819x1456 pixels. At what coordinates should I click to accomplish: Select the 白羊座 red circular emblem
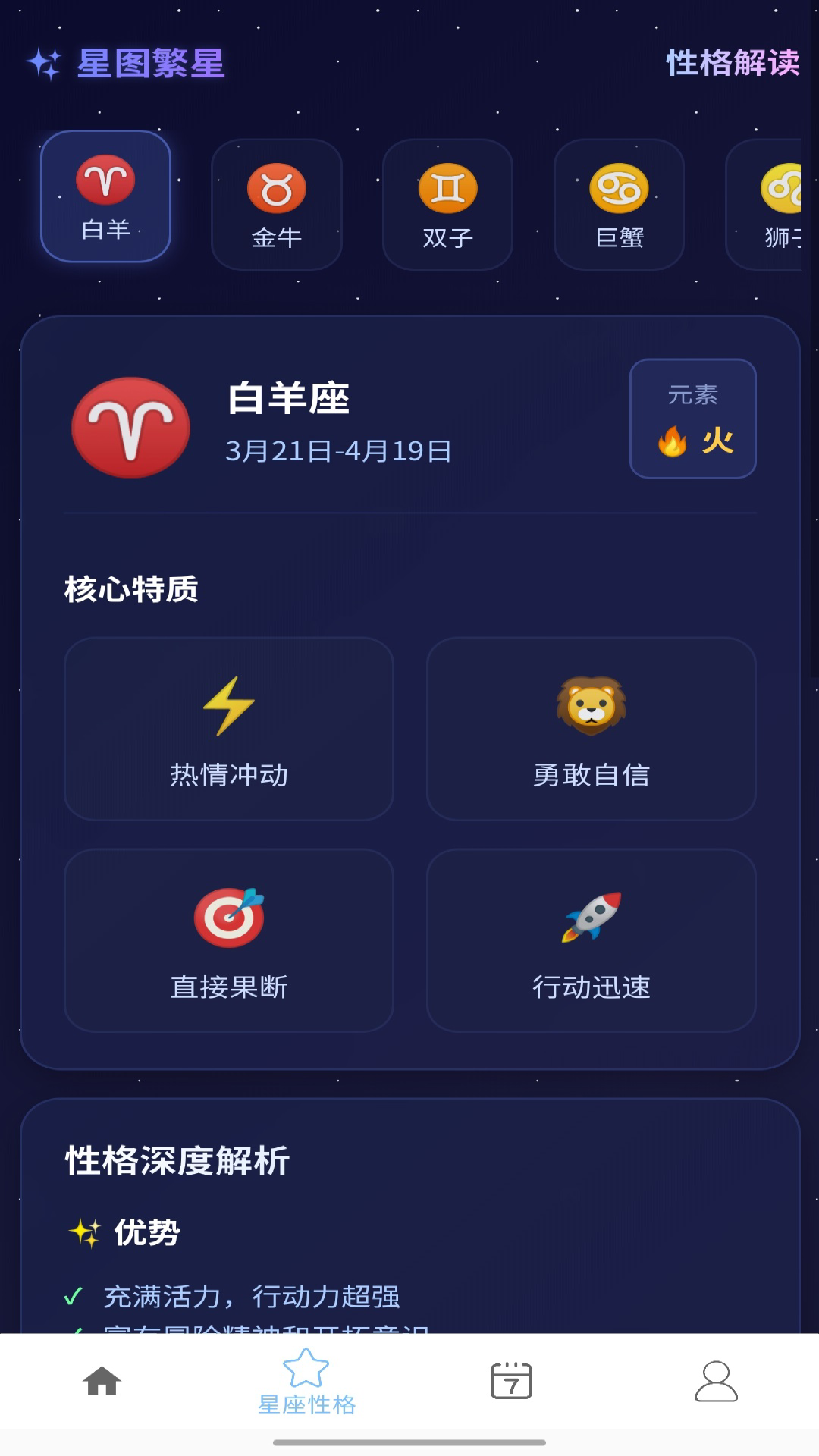(x=130, y=428)
